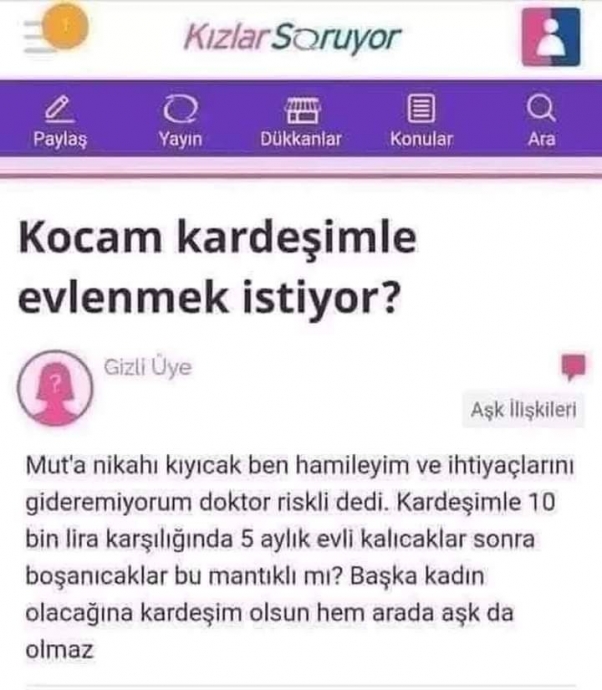Tap the red comment flag icon
The width and height of the screenshot is (602, 690).
[x=573, y=365]
